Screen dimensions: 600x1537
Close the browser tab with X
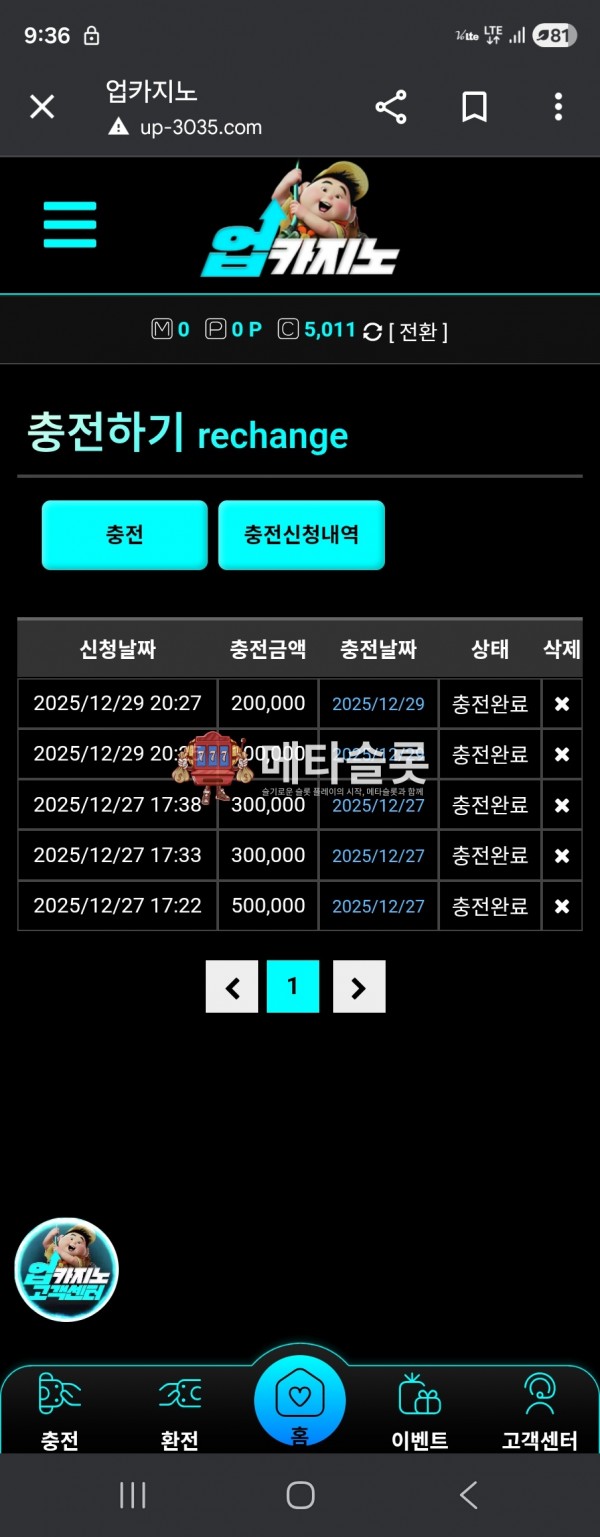coord(42,107)
